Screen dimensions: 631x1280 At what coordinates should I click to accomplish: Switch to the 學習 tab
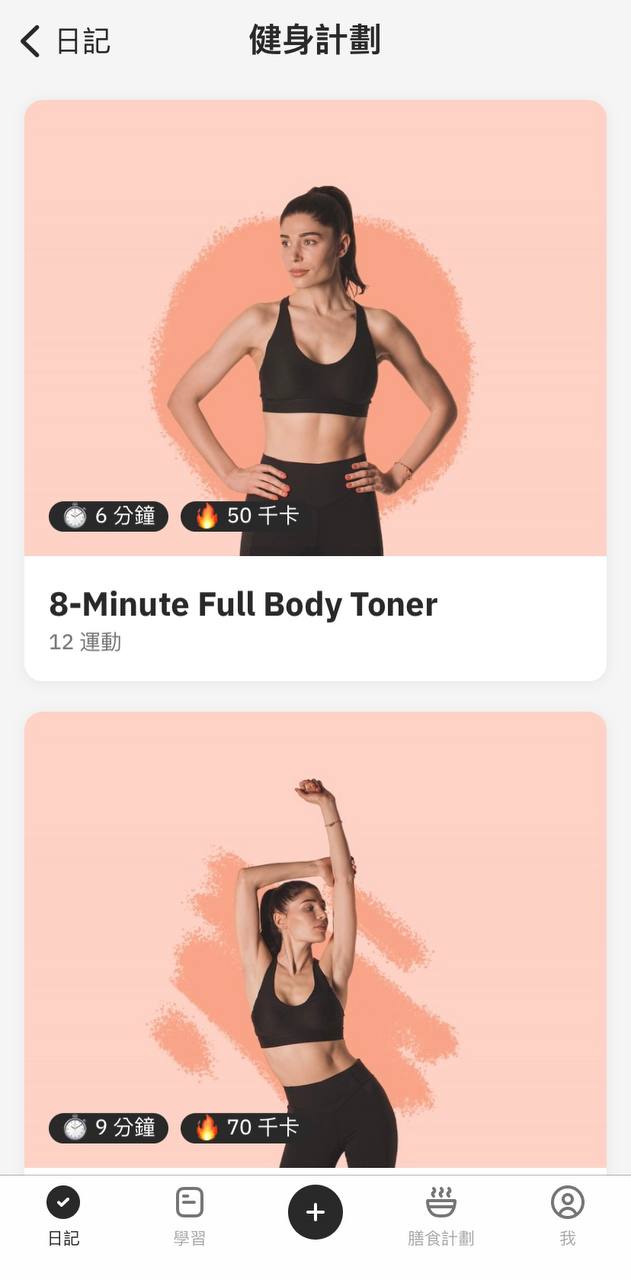pyautogui.click(x=189, y=1214)
